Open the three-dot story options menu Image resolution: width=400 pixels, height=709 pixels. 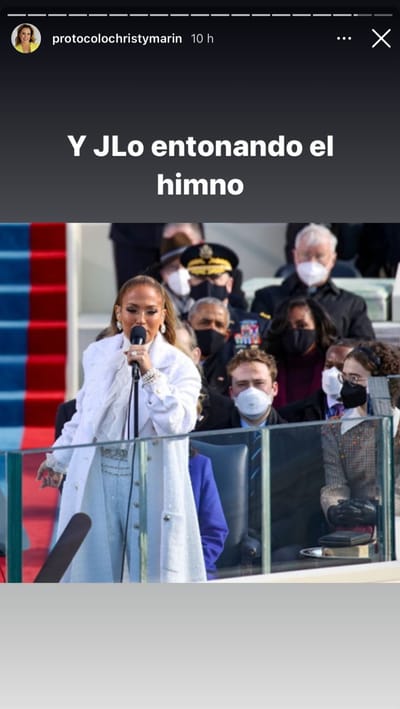[x=344, y=39]
